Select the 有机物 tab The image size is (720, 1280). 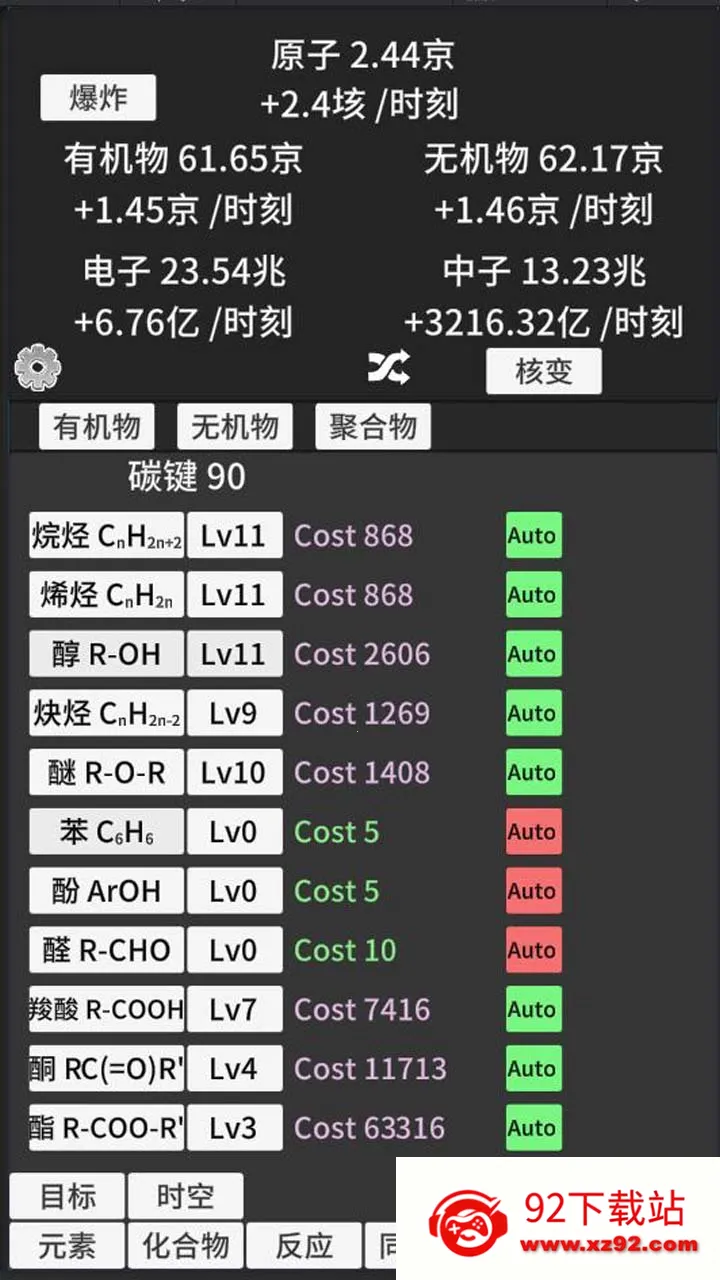pos(96,426)
